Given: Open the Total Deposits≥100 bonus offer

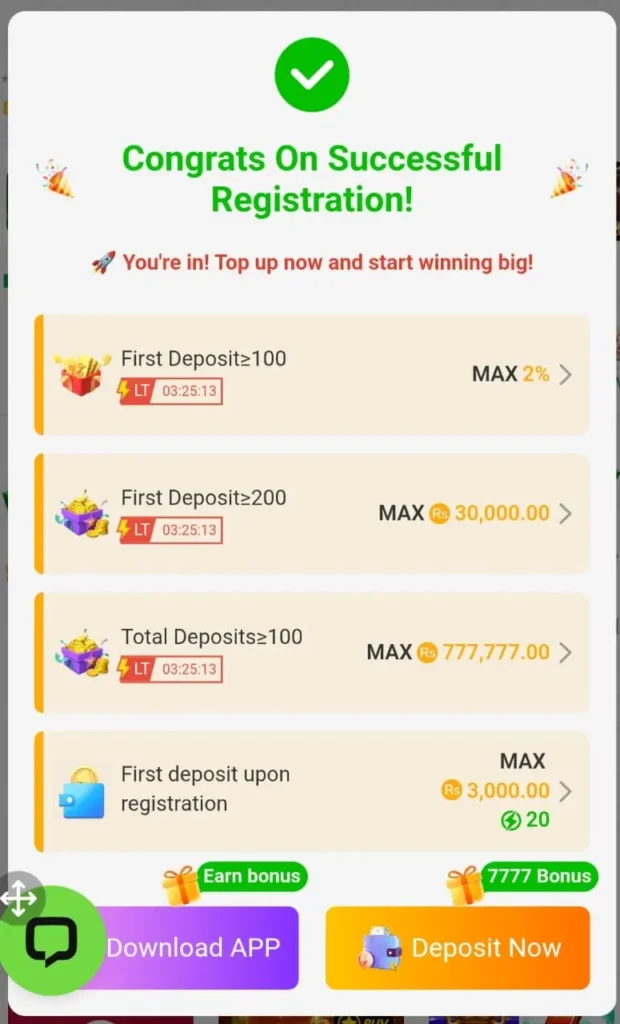Looking at the screenshot, I should (x=312, y=653).
